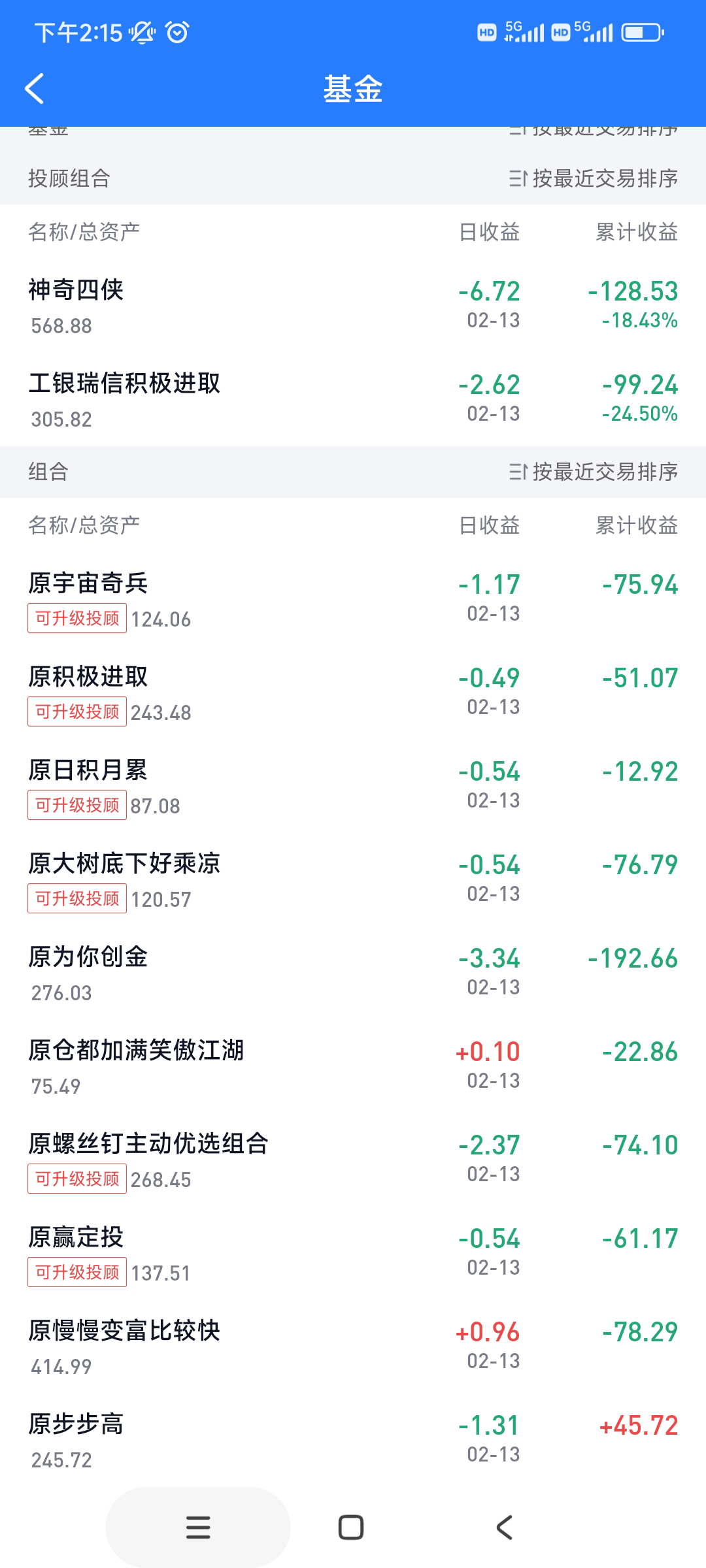Go to the phone home screen
Viewport: 706px width, 1568px height.
351,1527
